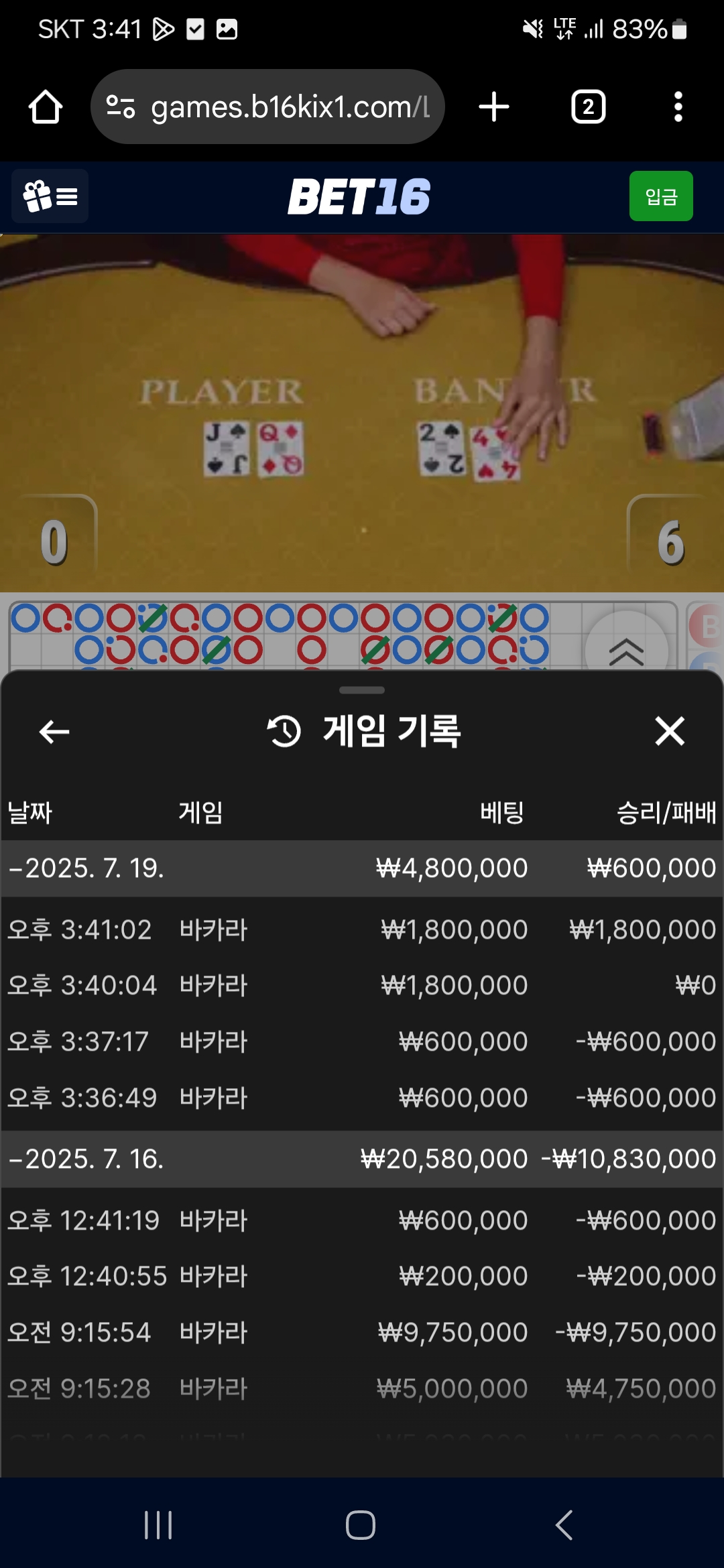Tap the green 입금 deposit button
724x1568 pixels.
tap(661, 196)
